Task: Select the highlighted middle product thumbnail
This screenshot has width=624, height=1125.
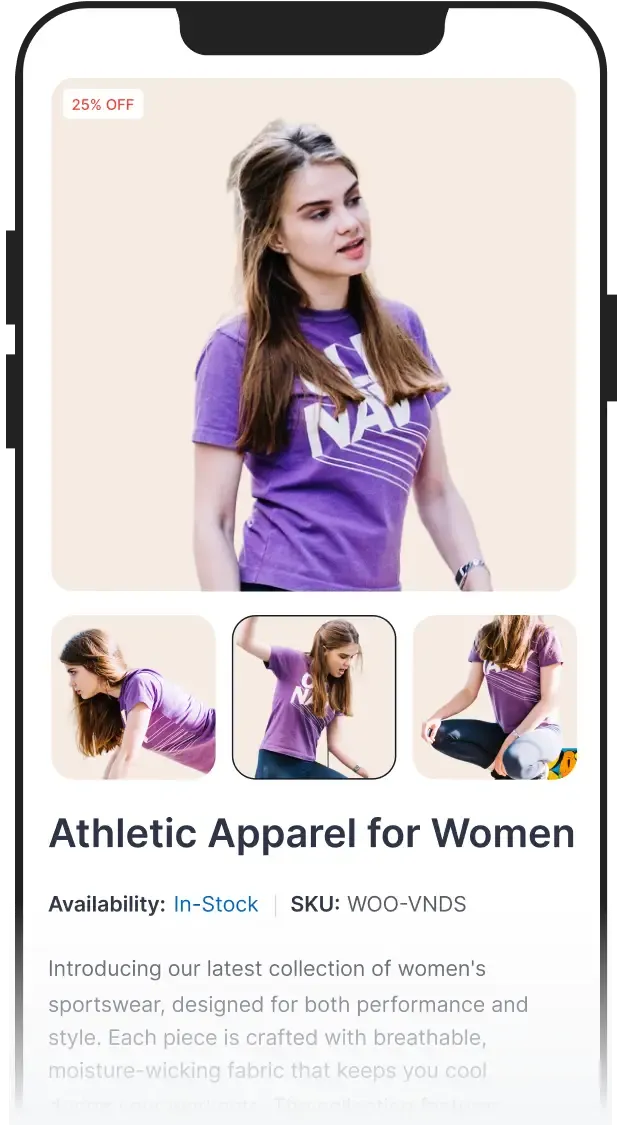Action: point(314,697)
